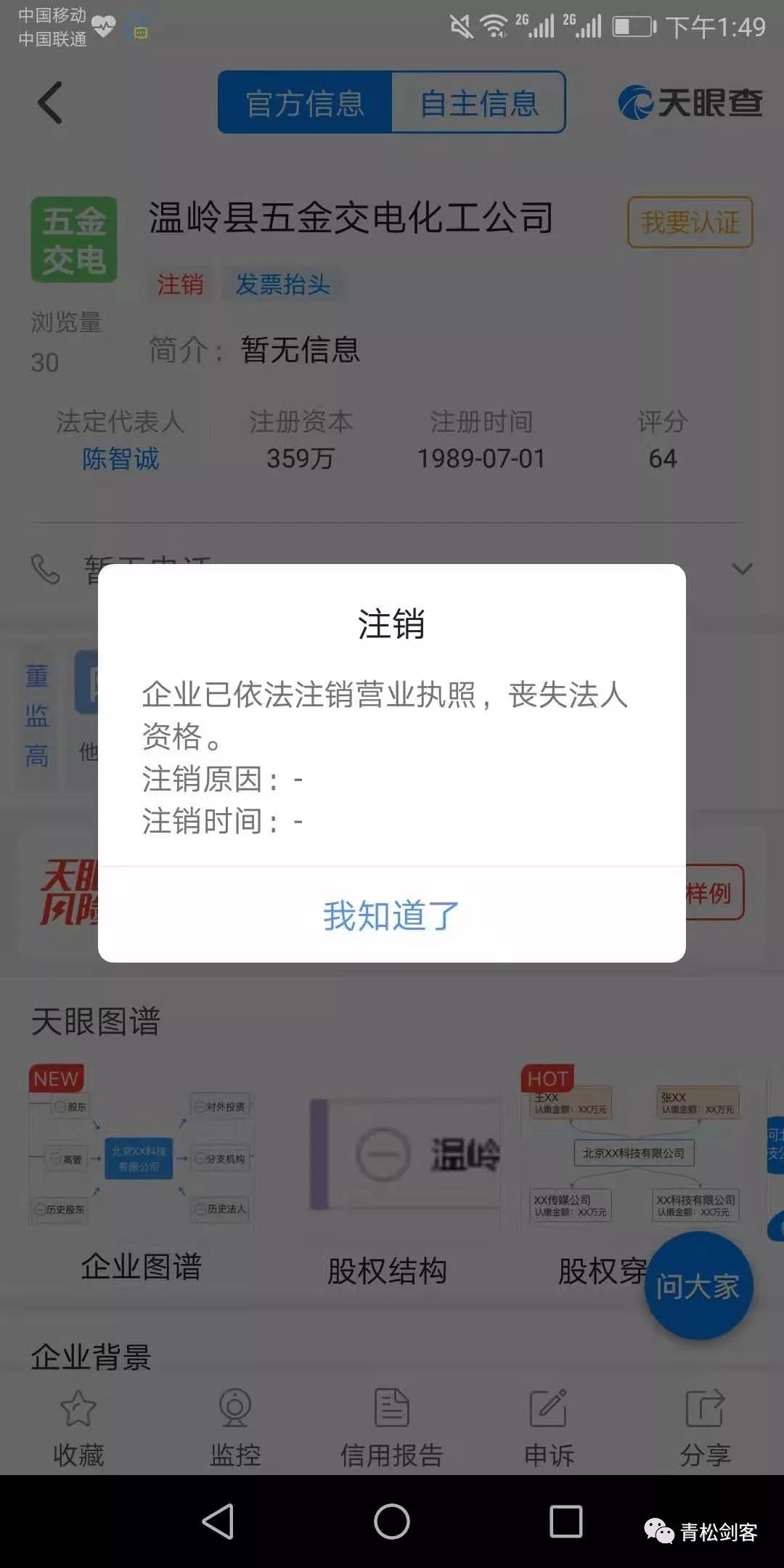Tap the 注销 status tag
Image resolution: width=784 pixels, height=1568 pixels.
tap(180, 284)
